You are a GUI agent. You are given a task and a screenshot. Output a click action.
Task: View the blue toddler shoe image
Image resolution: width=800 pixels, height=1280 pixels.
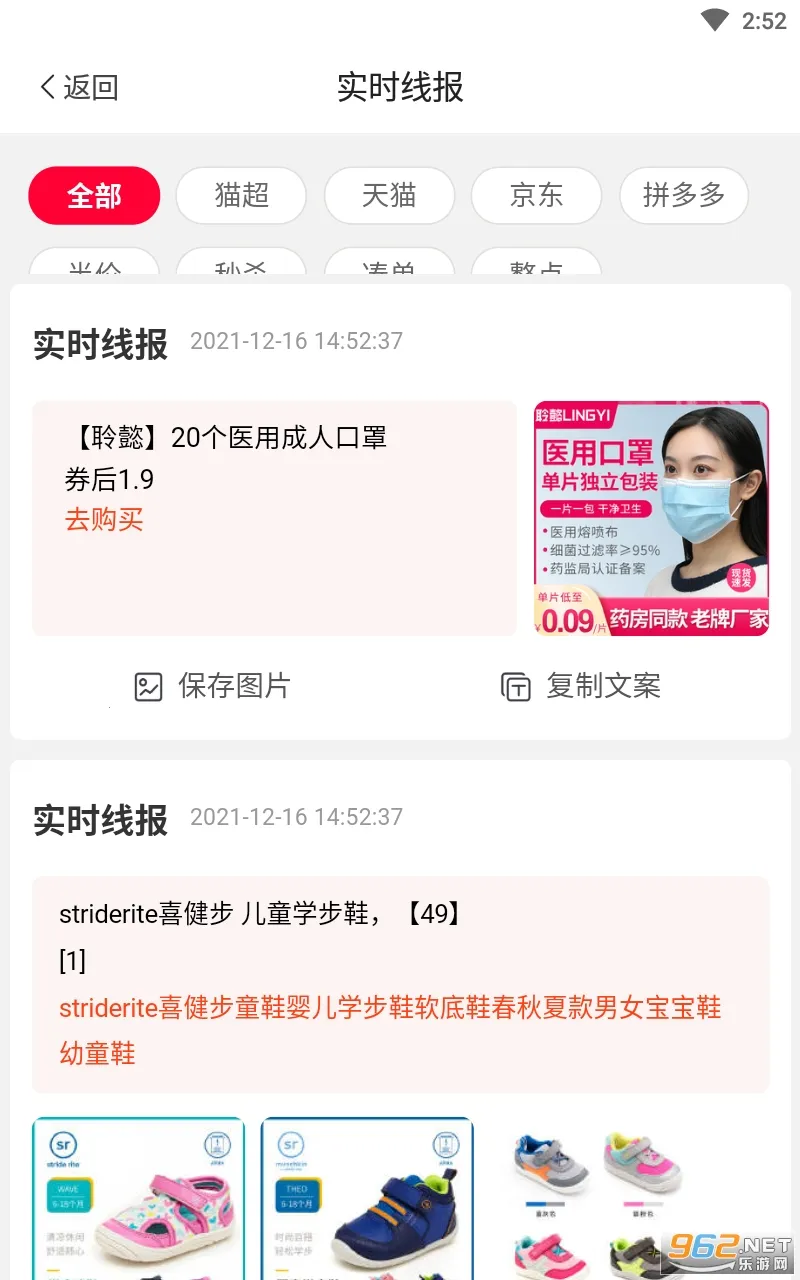tap(367, 1198)
